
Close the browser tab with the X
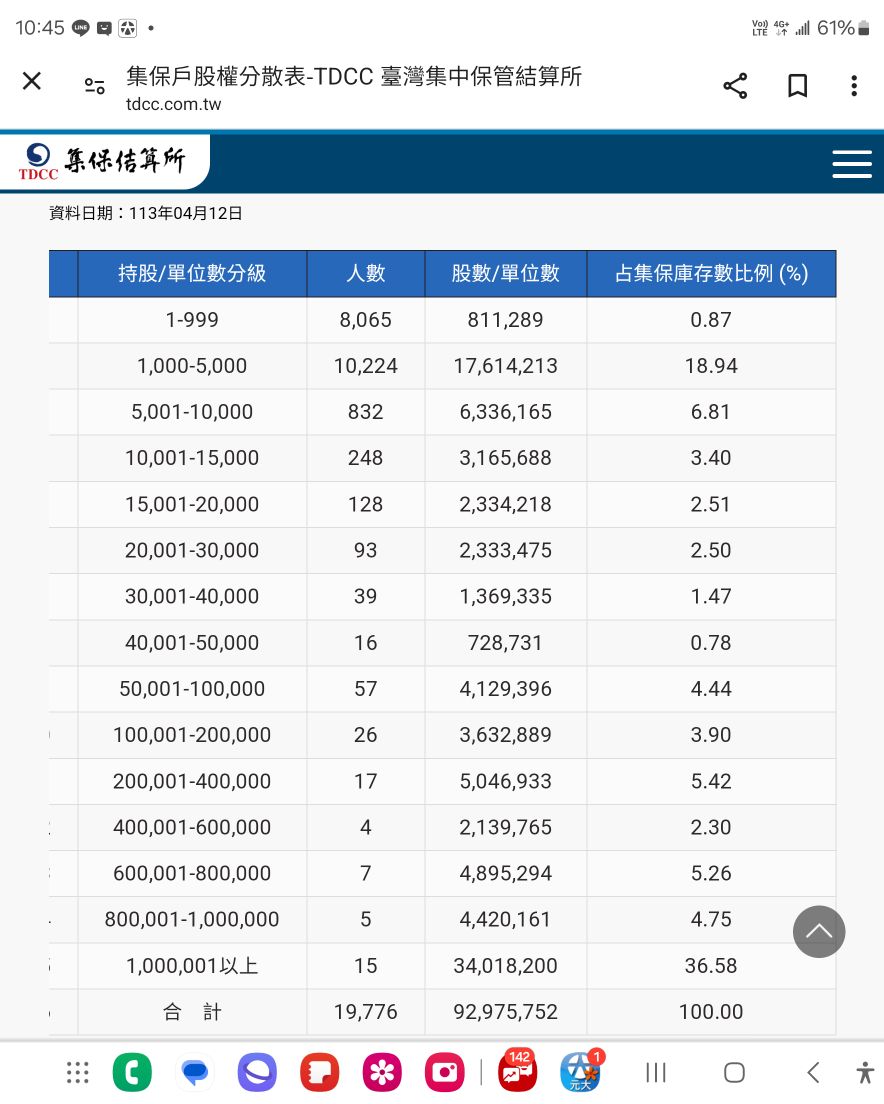32,81
